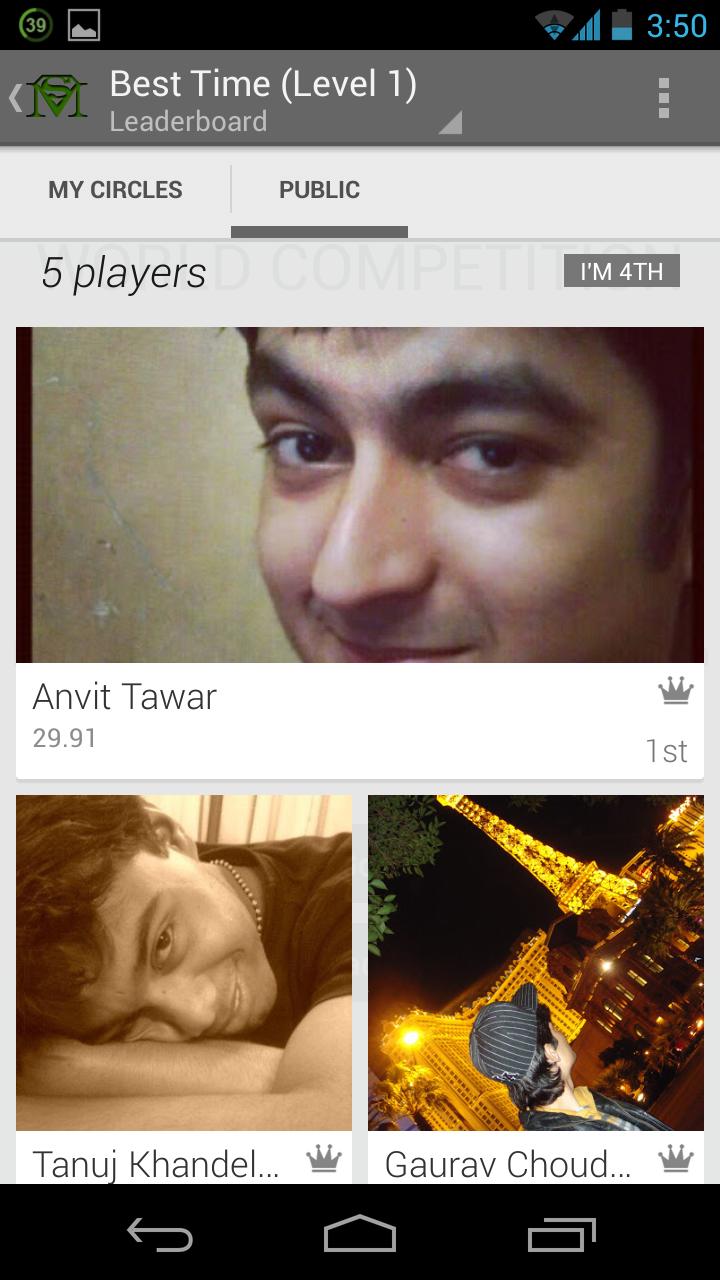Screen dimensions: 720x1280
Task: Go to the home screen
Action: point(360,1233)
